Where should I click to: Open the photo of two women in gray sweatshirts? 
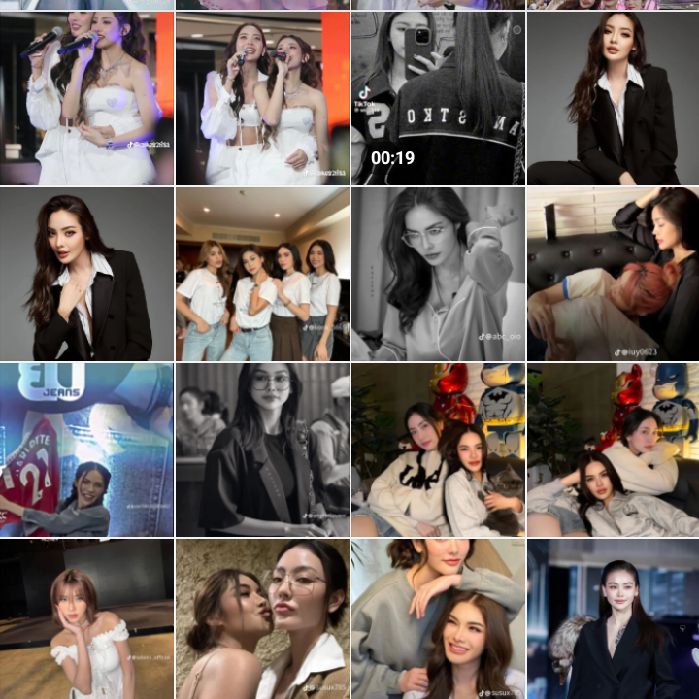[437, 618]
